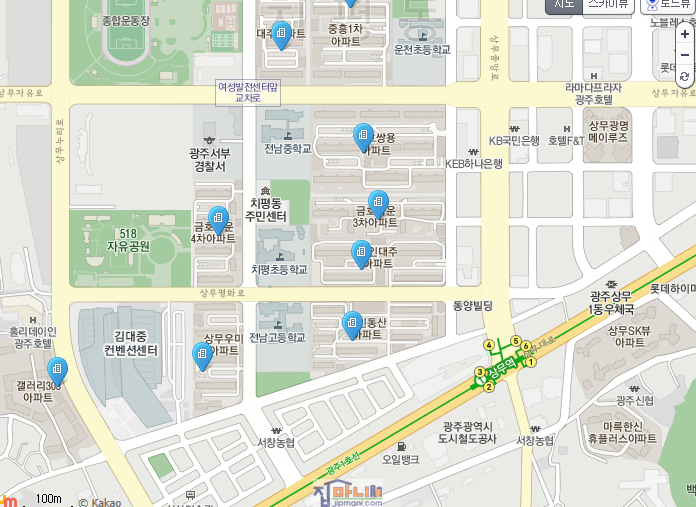Zoom in with the plus button
The height and width of the screenshot is (507, 696).
[685, 35]
